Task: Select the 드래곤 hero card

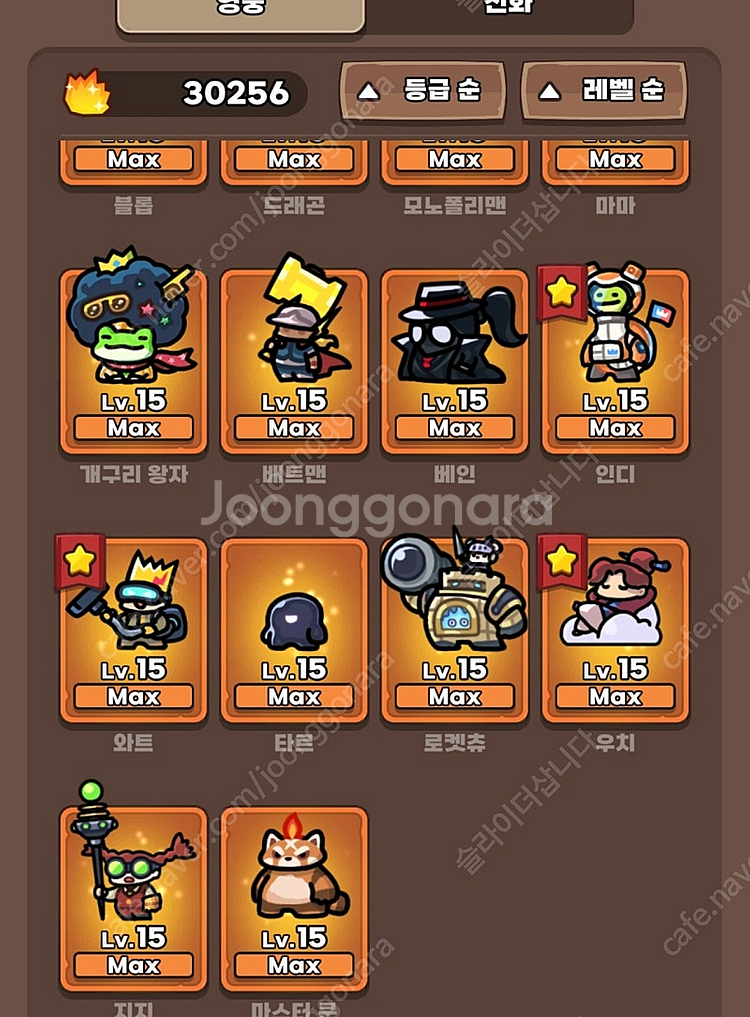Action: coord(294,162)
